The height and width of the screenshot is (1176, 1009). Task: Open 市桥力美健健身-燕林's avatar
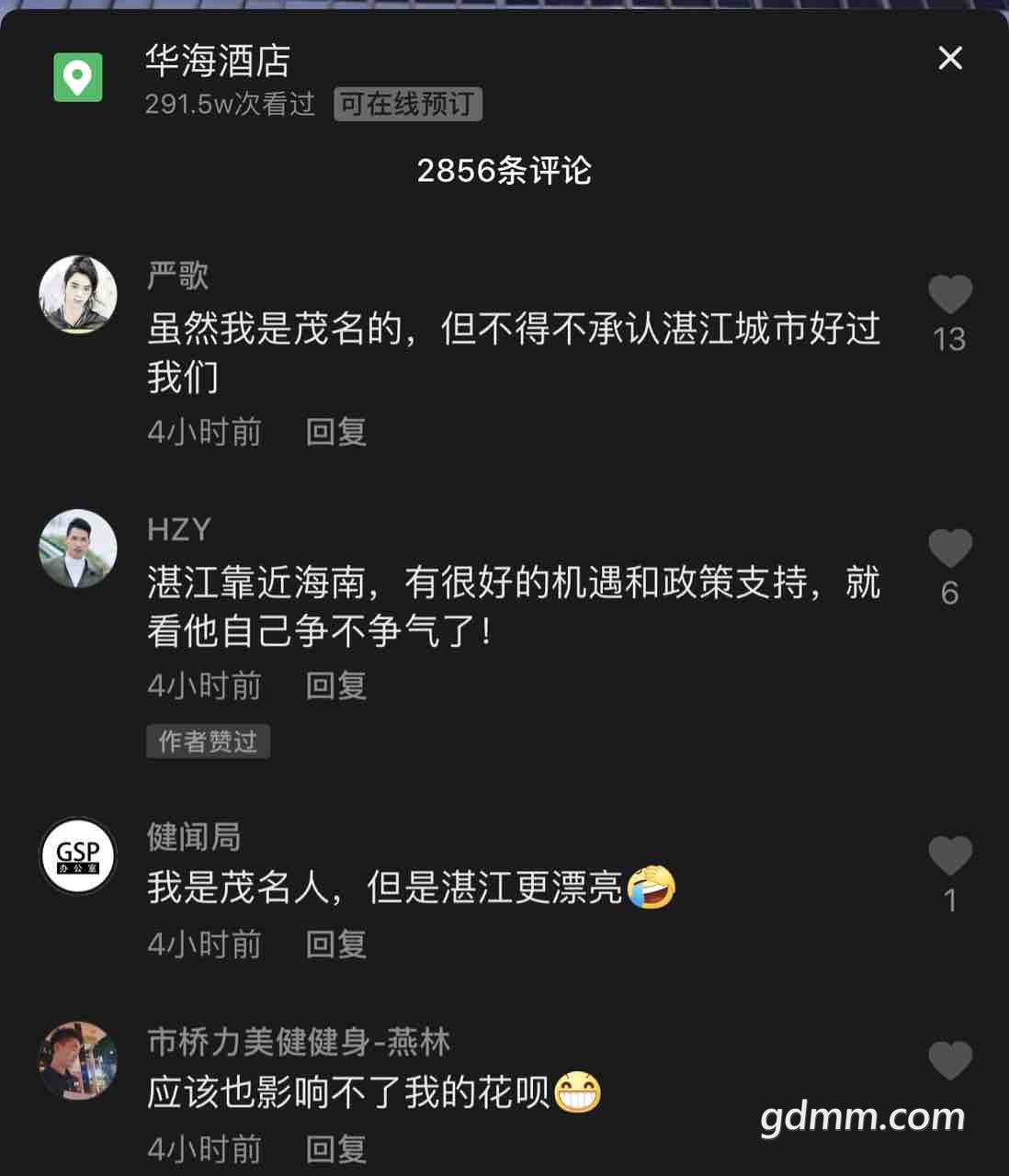pyautogui.click(x=78, y=1060)
